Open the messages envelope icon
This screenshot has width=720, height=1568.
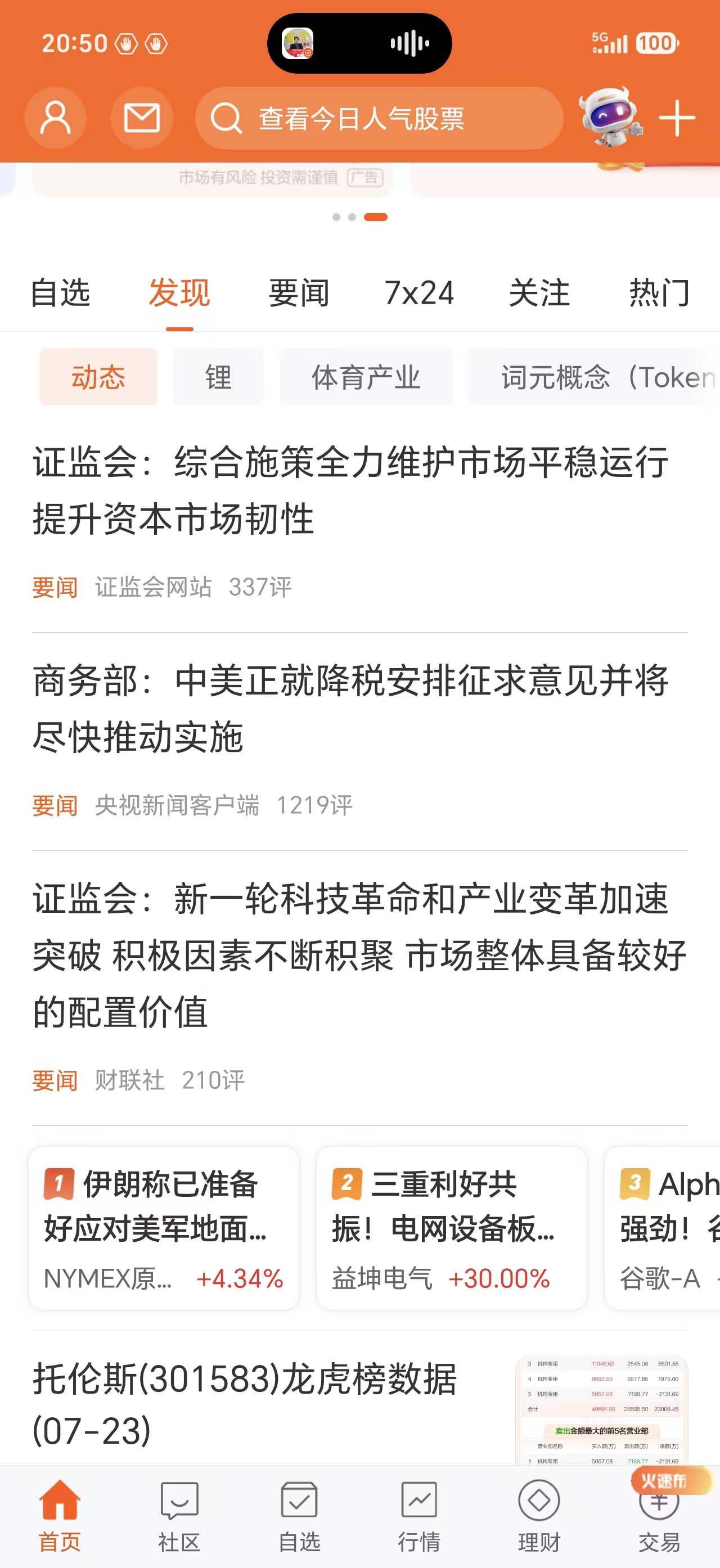(141, 118)
